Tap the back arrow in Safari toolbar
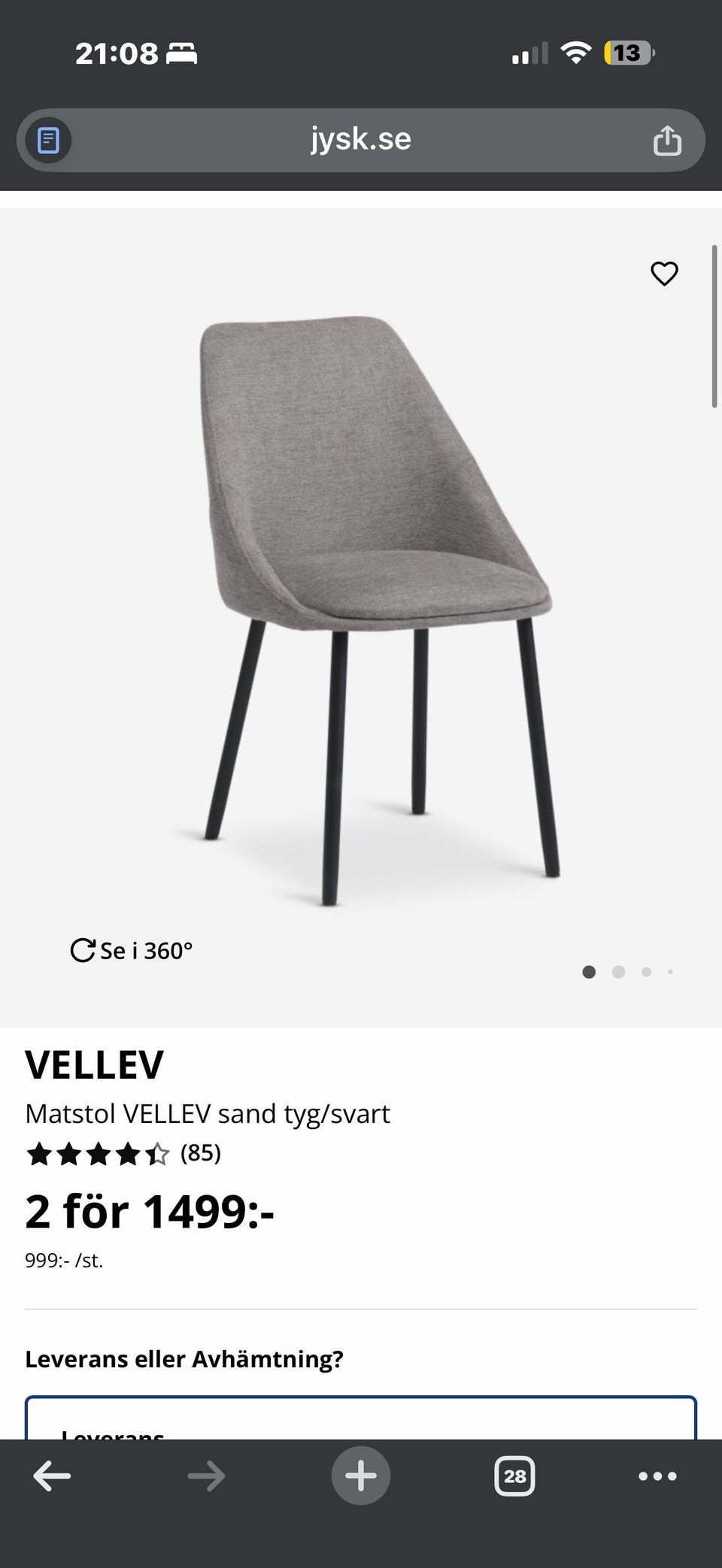 pos(52,1476)
